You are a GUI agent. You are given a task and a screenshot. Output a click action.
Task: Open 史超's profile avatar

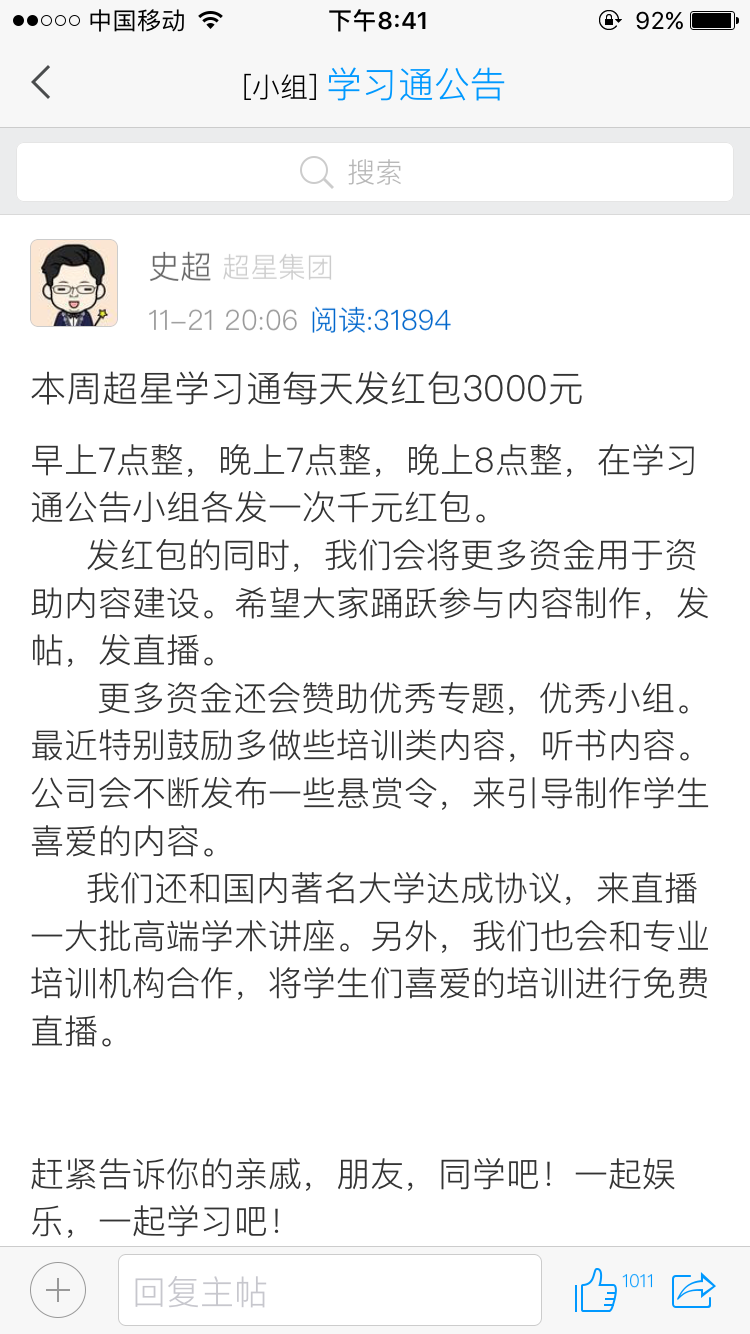(x=74, y=283)
